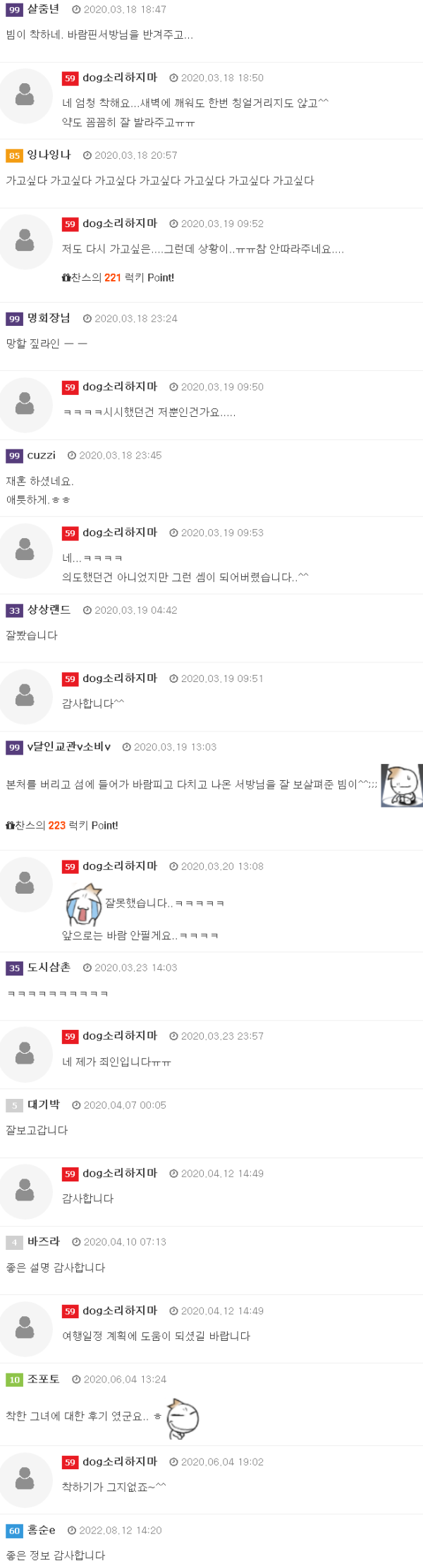Tap the username 멍회장님
Viewport: 423px width, 1568px height.
49,317
